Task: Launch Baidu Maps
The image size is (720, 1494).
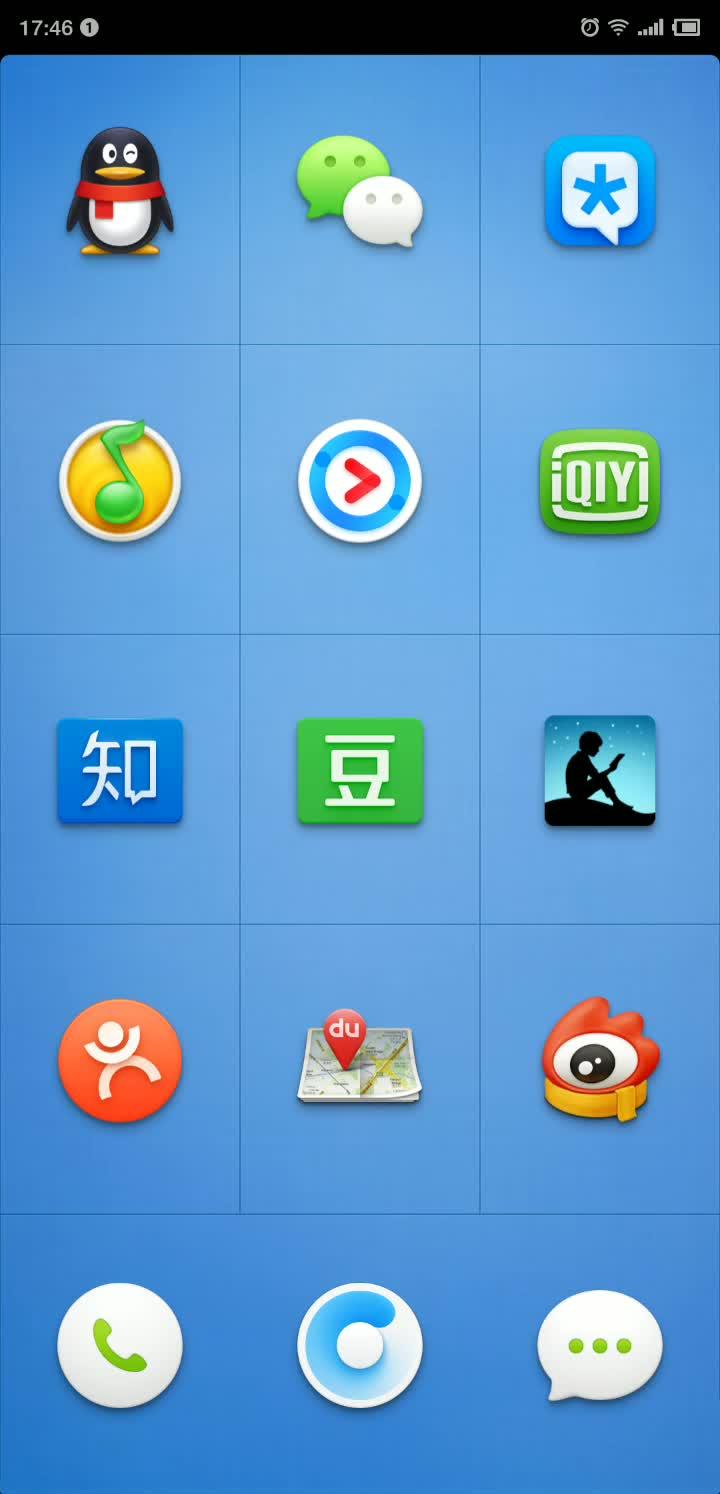Action: coord(360,1058)
